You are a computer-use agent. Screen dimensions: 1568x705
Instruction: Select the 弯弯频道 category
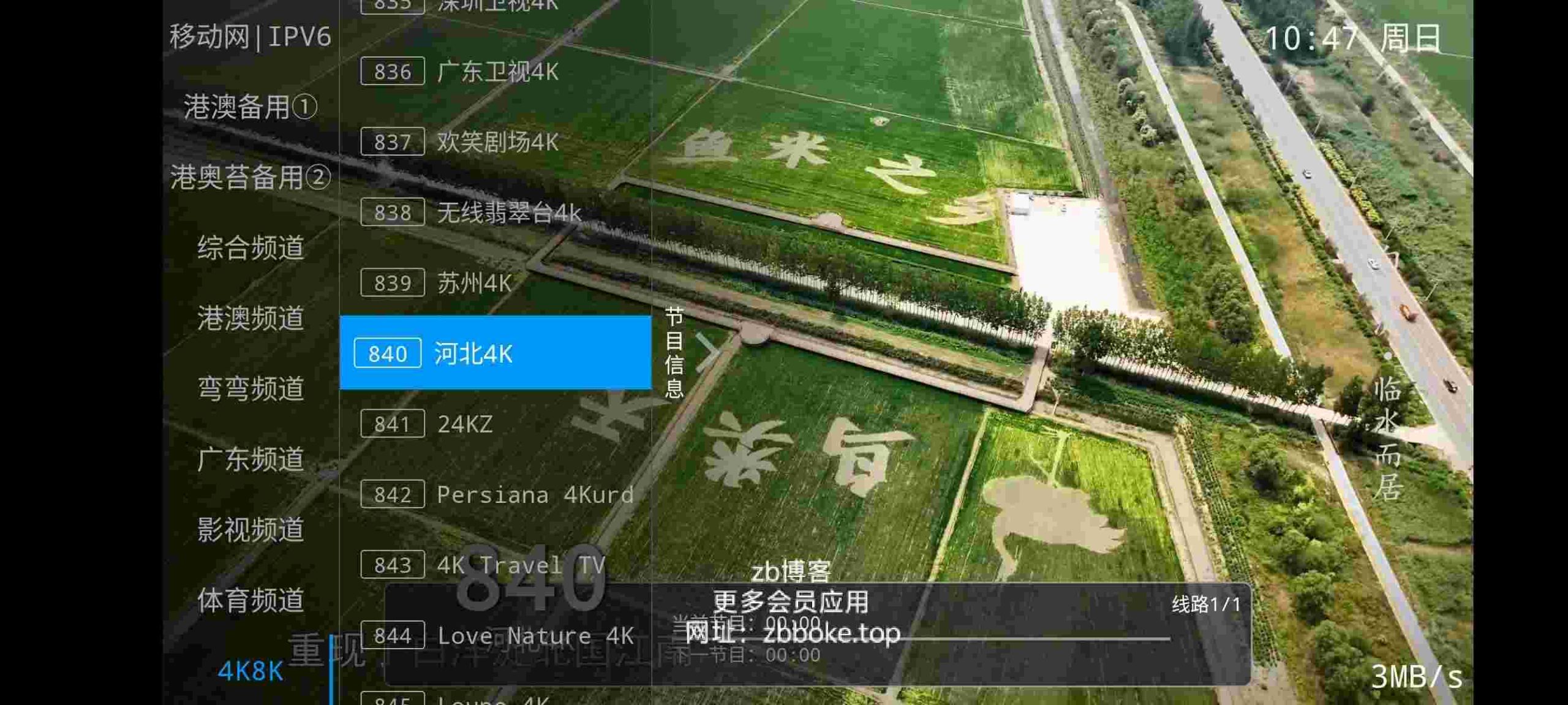point(251,389)
